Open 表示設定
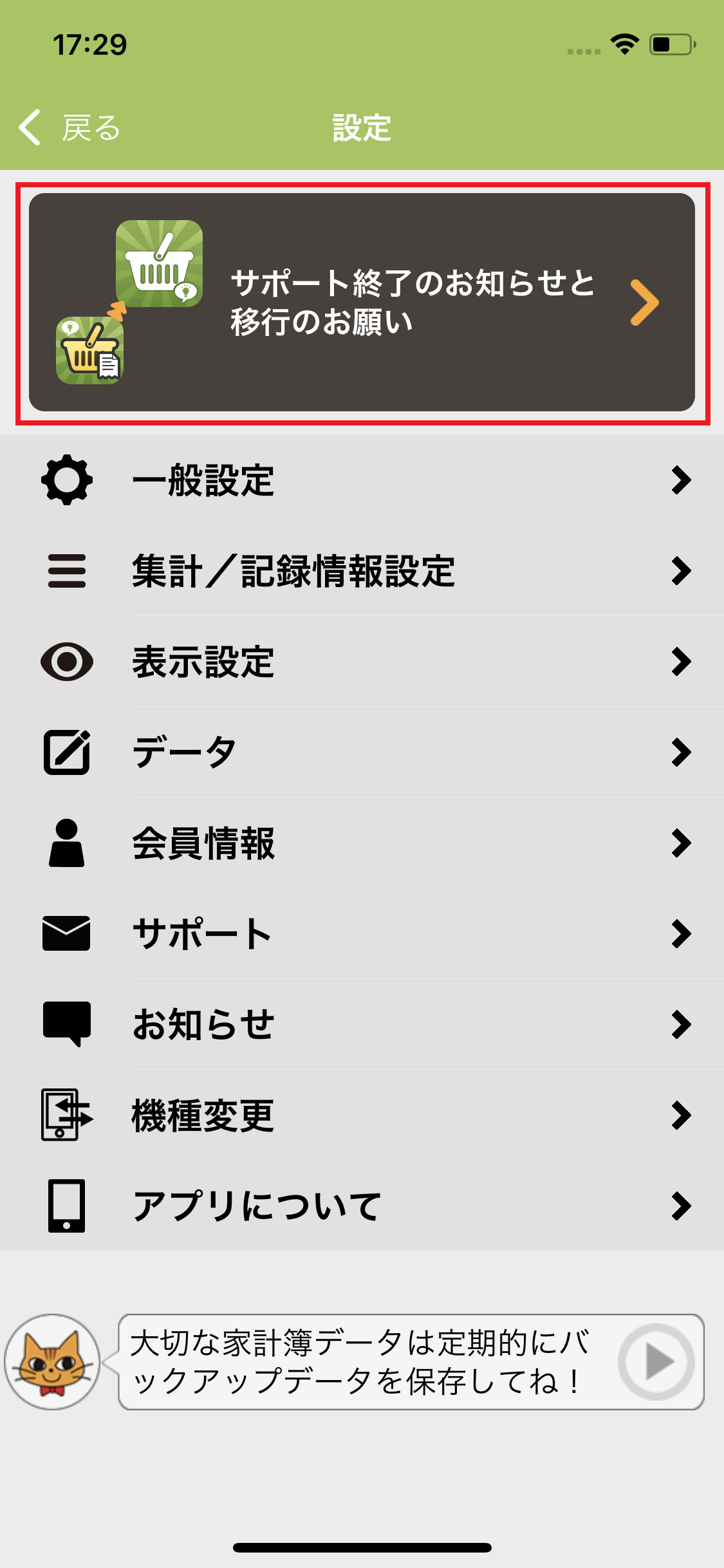The image size is (724, 1568). tap(362, 662)
